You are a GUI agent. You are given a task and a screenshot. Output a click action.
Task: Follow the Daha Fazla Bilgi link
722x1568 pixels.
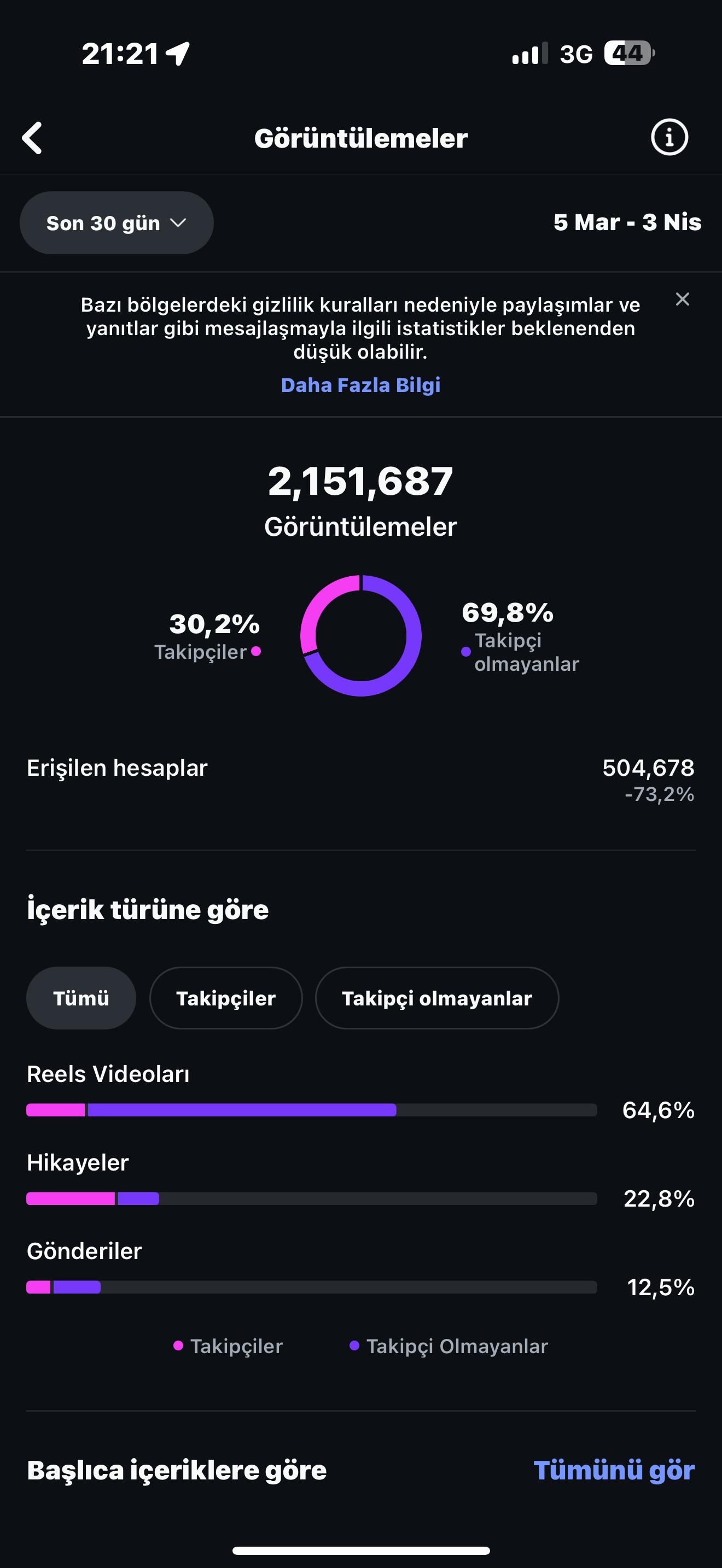pyautogui.click(x=360, y=385)
